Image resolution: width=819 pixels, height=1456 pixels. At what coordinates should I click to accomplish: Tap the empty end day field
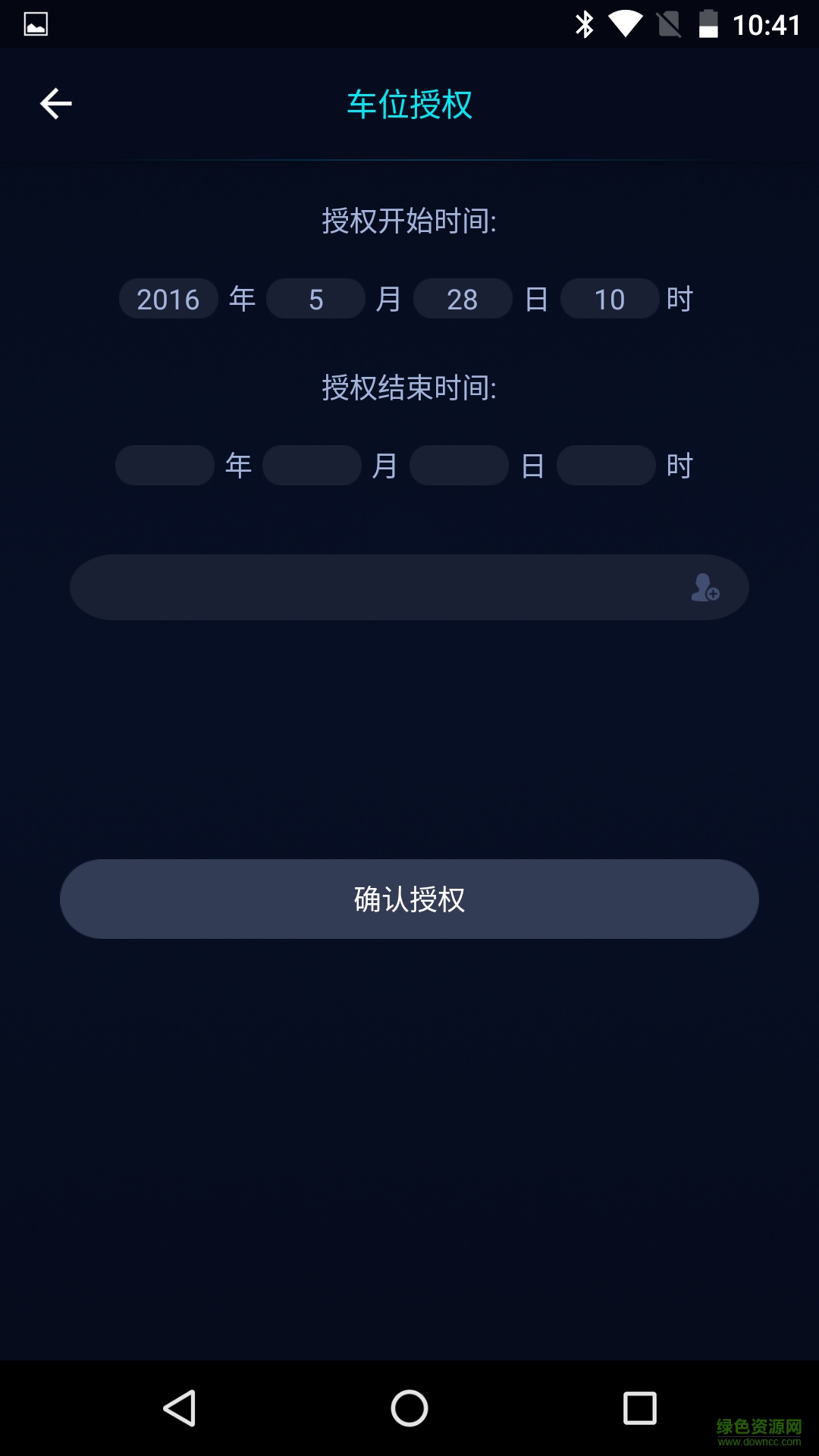coord(459,466)
